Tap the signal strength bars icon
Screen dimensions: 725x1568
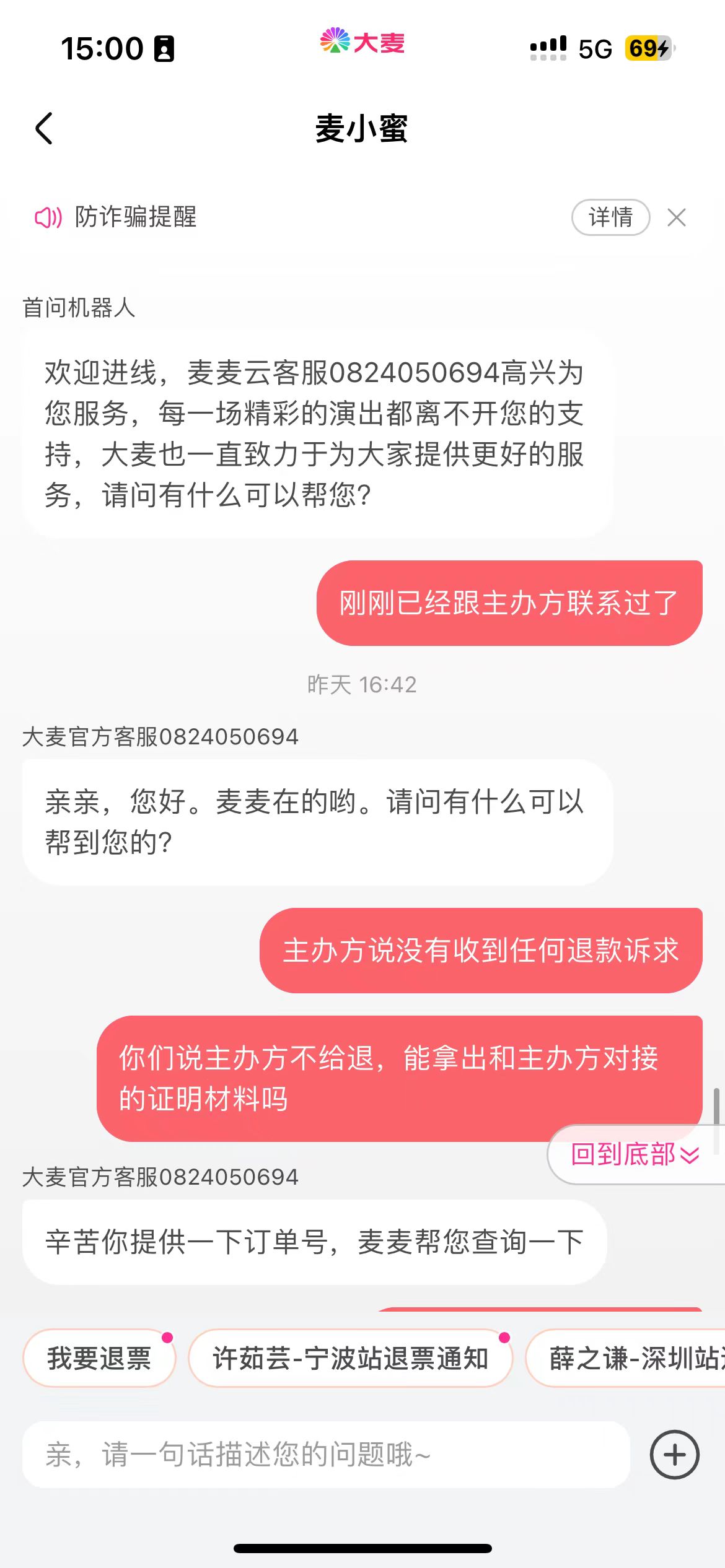click(x=548, y=45)
